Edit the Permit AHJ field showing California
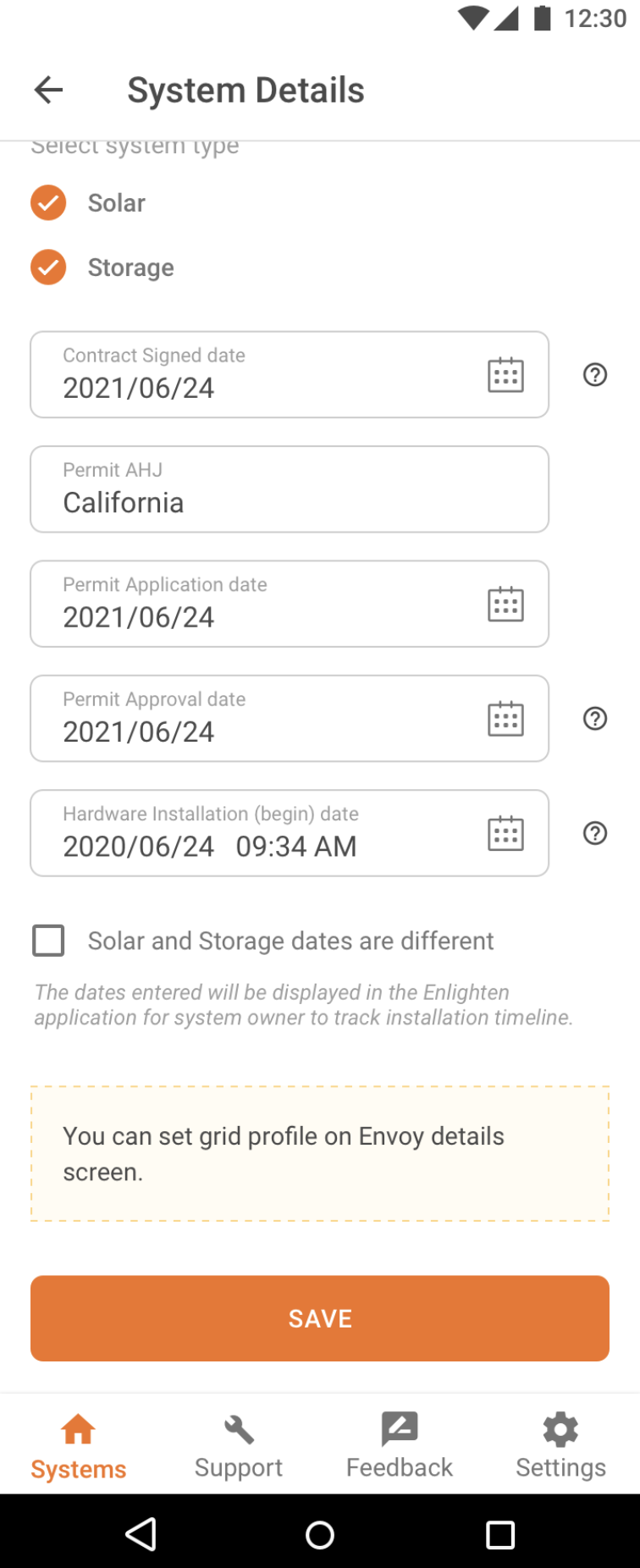The height and width of the screenshot is (1568, 640). tap(289, 489)
